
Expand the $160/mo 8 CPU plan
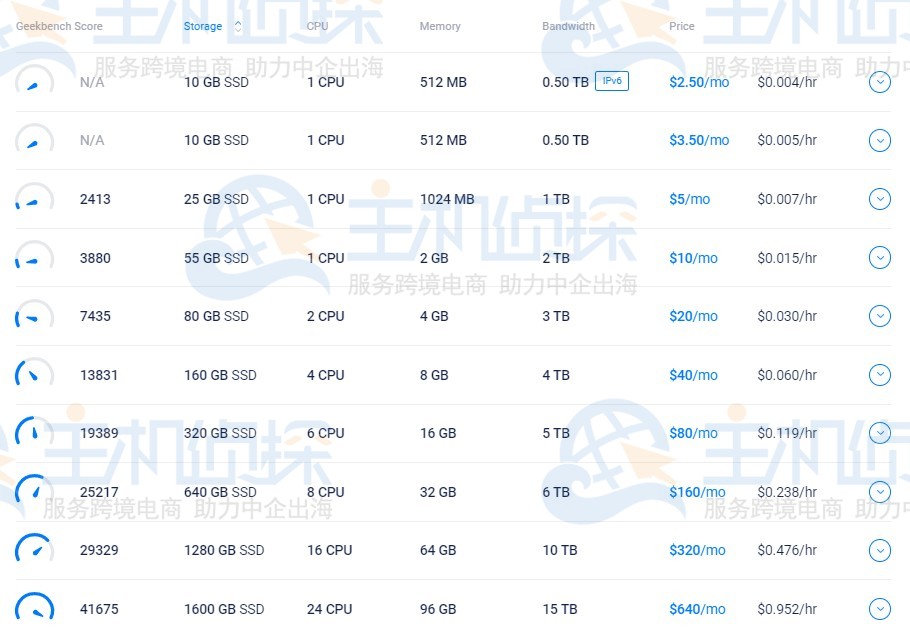pyautogui.click(x=879, y=492)
